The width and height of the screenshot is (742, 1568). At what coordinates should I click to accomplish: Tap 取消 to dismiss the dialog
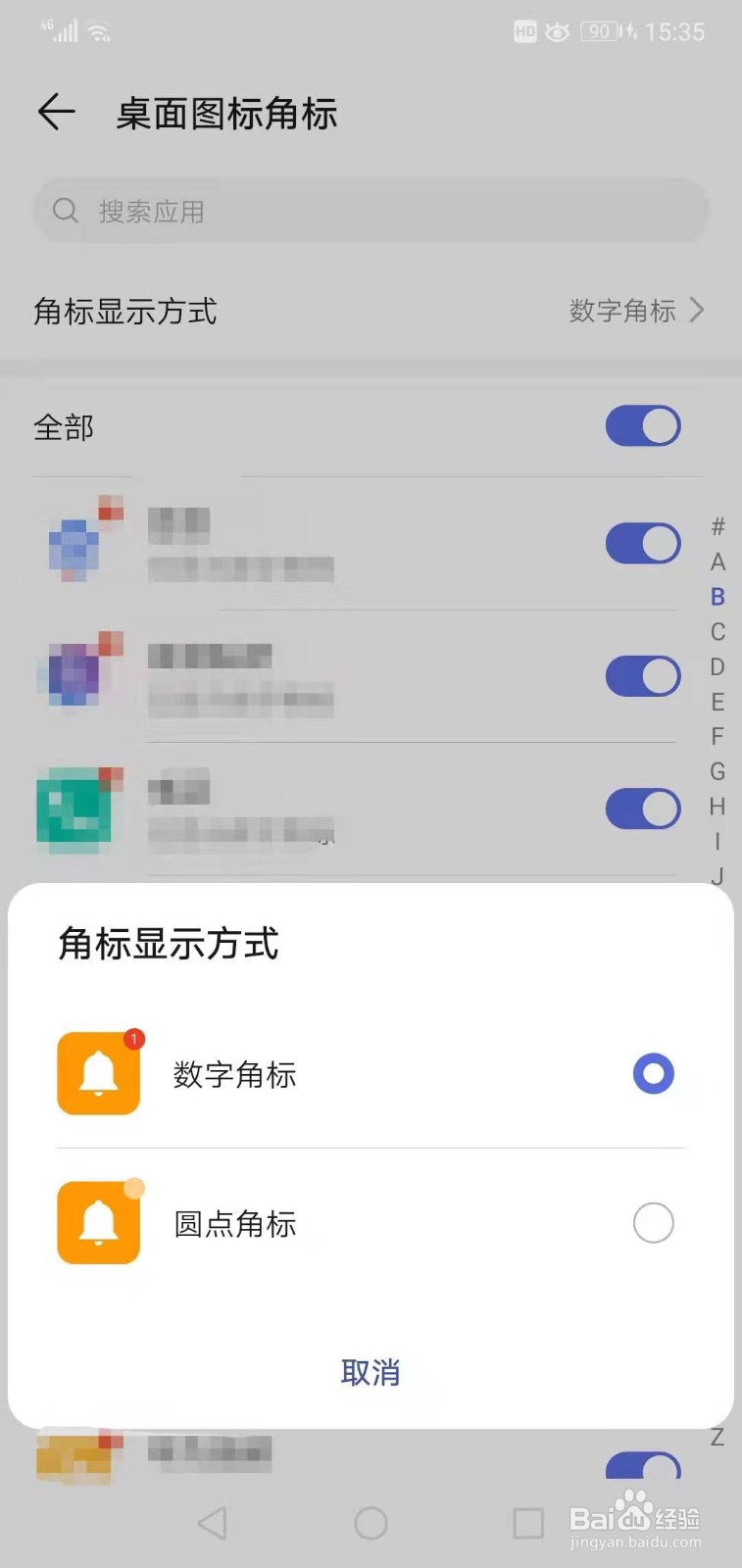pyautogui.click(x=370, y=1373)
